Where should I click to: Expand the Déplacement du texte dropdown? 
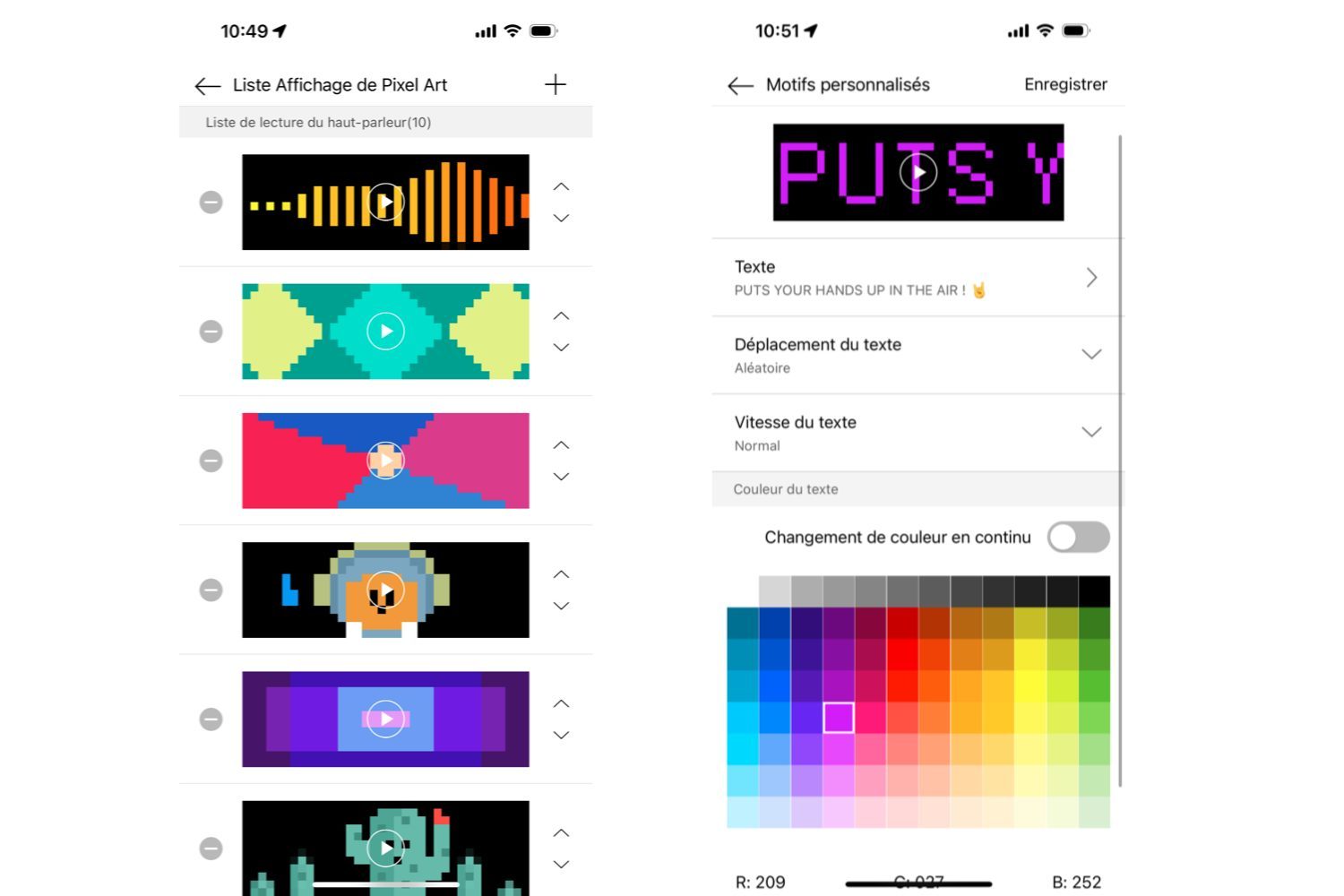(x=1090, y=355)
